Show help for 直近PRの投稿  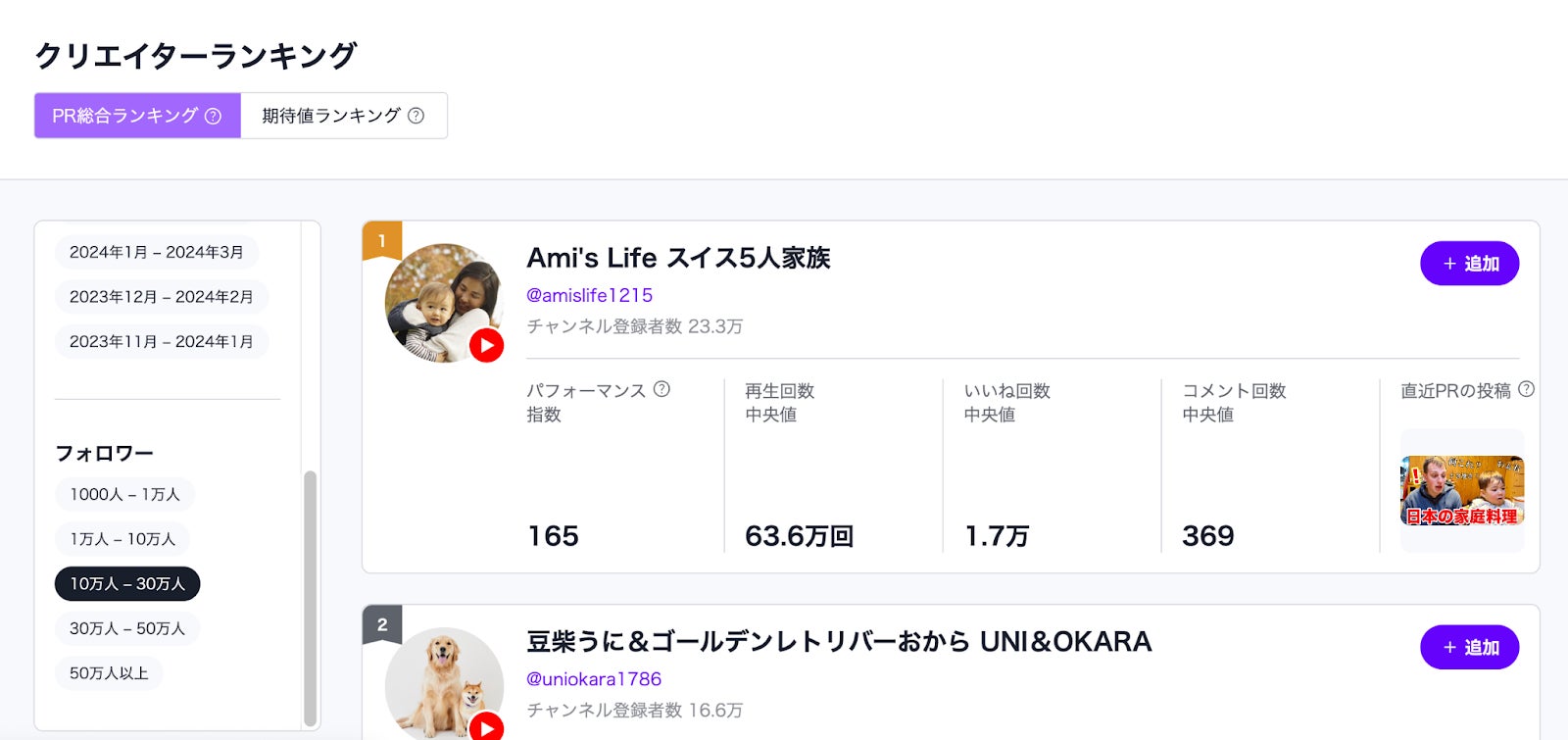click(x=1526, y=389)
